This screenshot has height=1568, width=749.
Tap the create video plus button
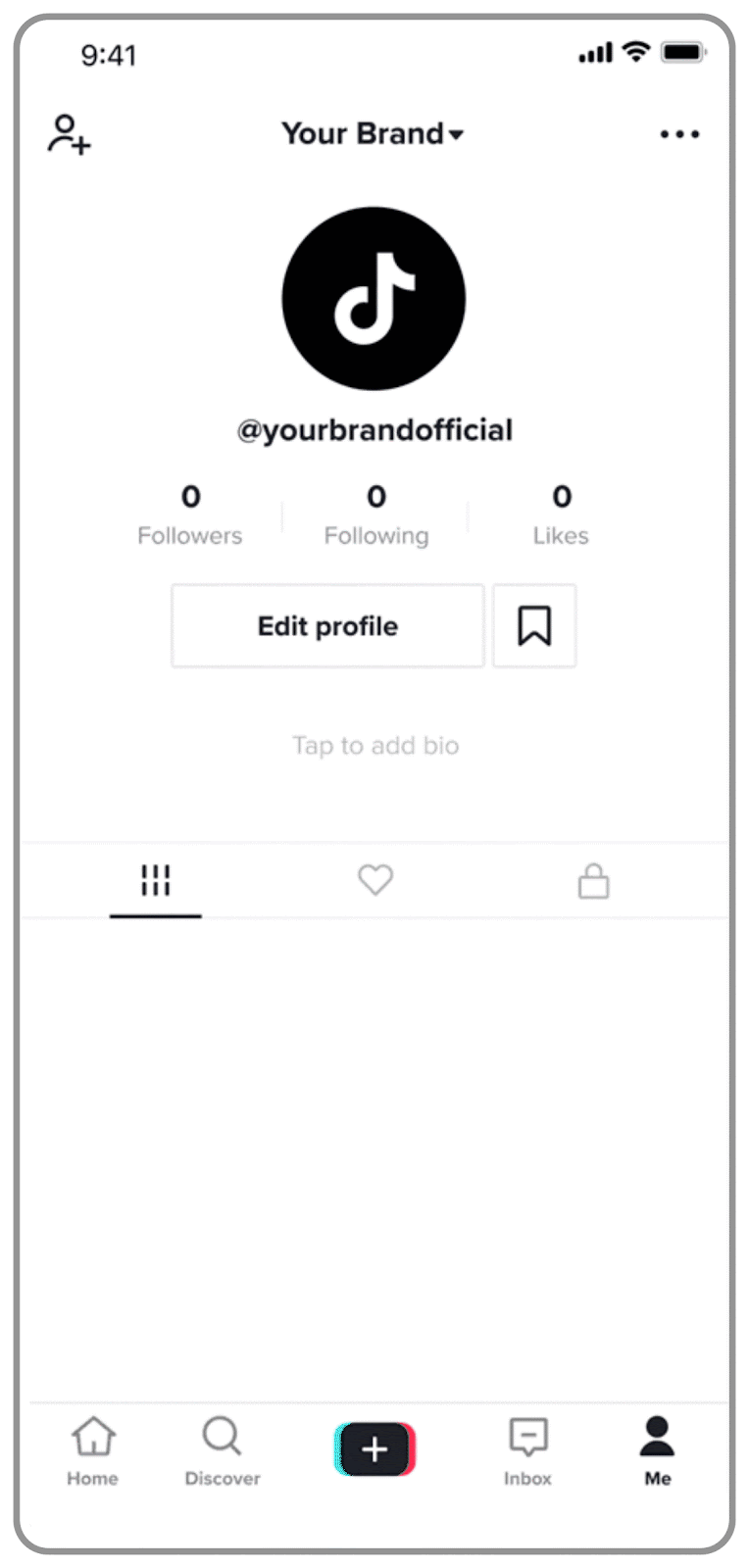tap(374, 1448)
